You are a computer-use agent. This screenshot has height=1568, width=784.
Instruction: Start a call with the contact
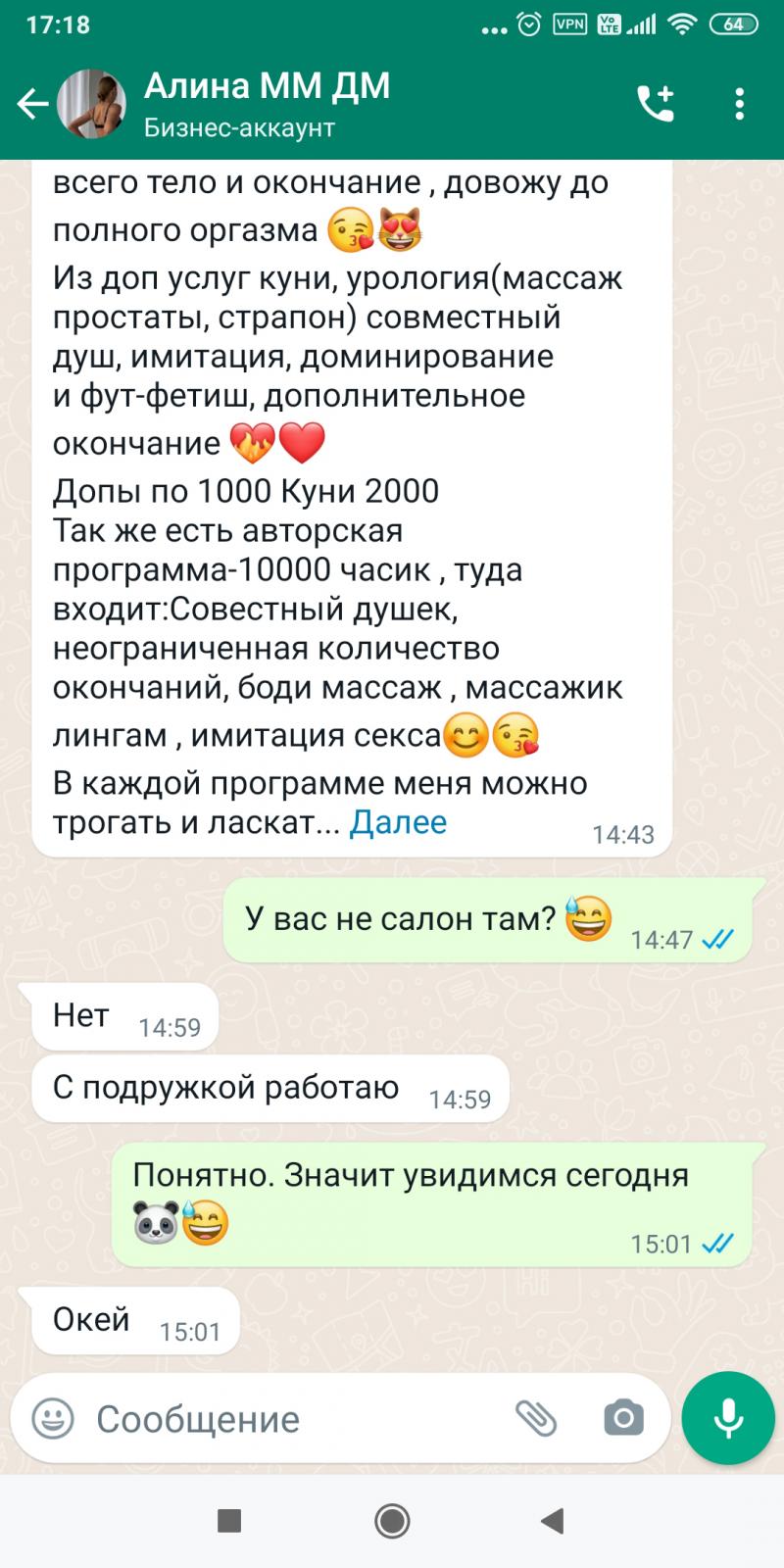(656, 104)
